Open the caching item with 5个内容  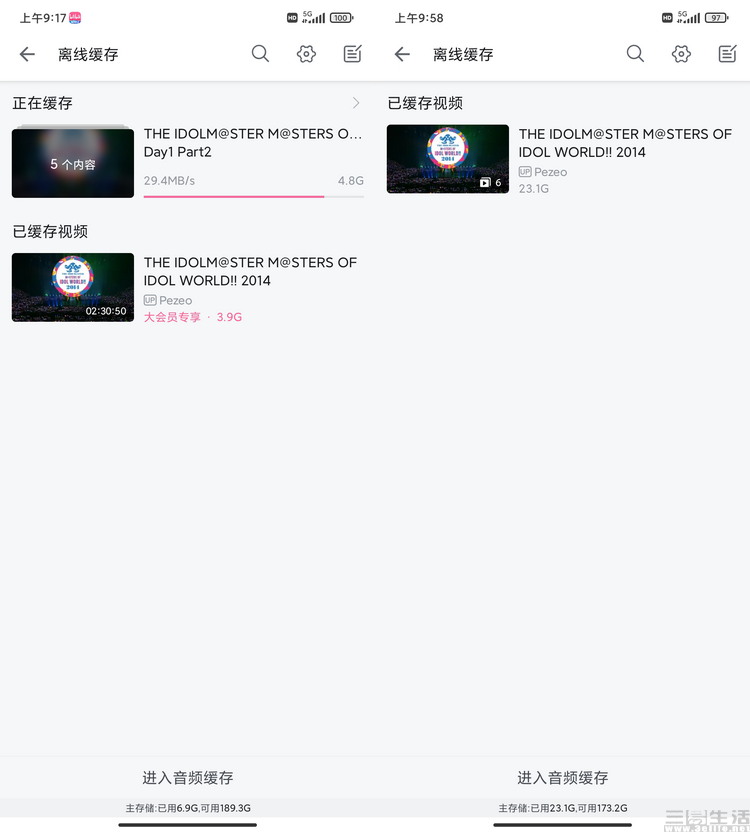tap(73, 162)
